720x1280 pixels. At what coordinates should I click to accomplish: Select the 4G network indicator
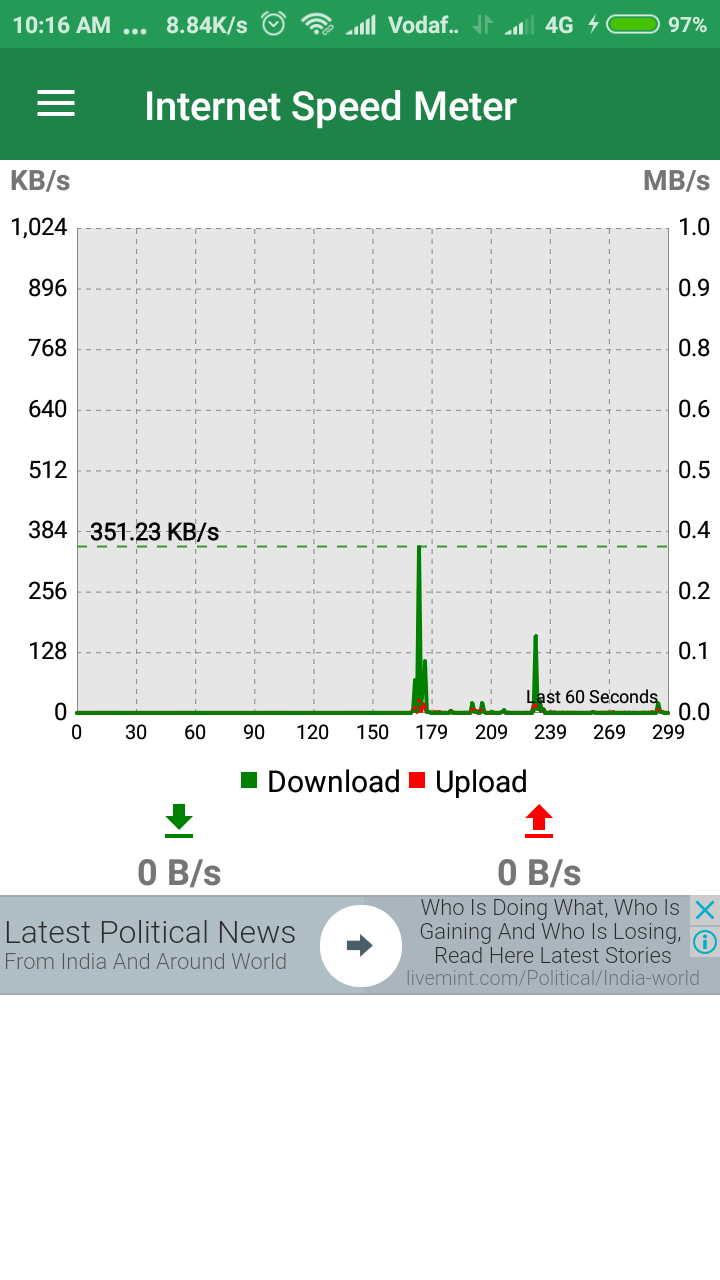tap(558, 23)
